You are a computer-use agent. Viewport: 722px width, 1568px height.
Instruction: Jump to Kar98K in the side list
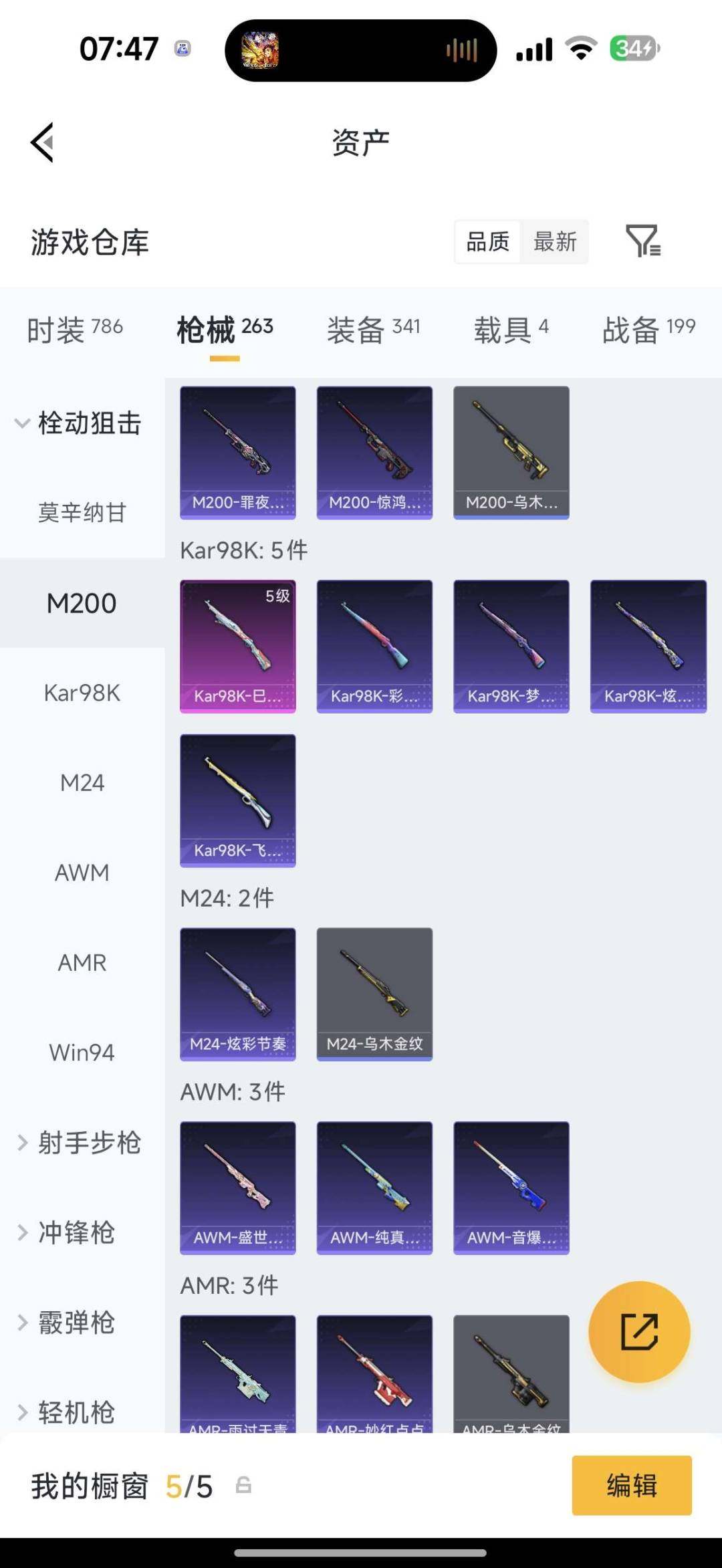coord(82,693)
